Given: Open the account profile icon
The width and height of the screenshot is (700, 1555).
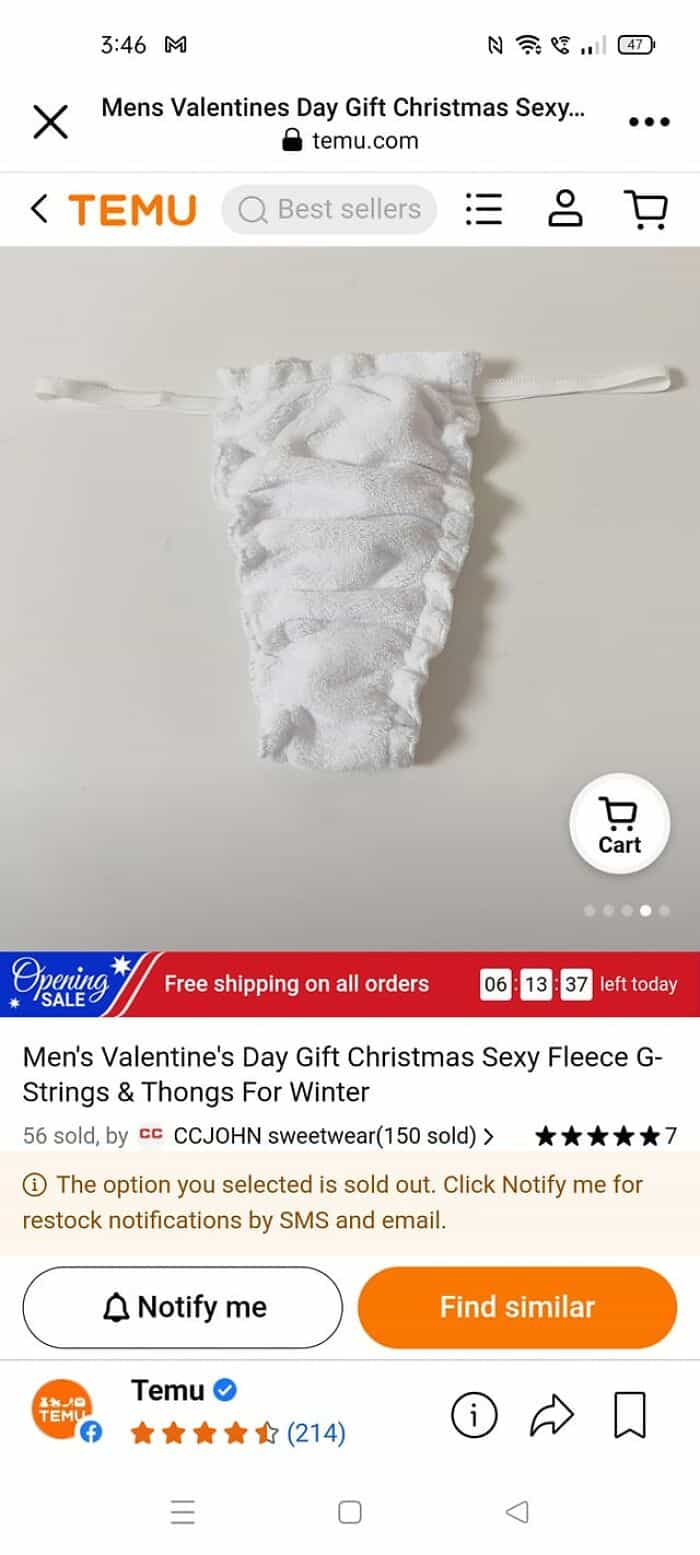Looking at the screenshot, I should [x=565, y=209].
